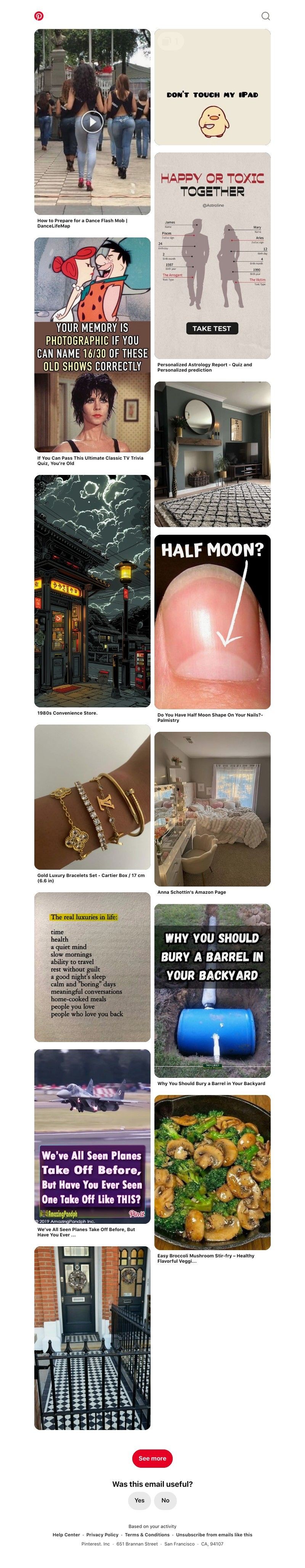Open the Gold Luxury Bracelets Set pin
The image size is (305, 1568).
[x=92, y=796]
